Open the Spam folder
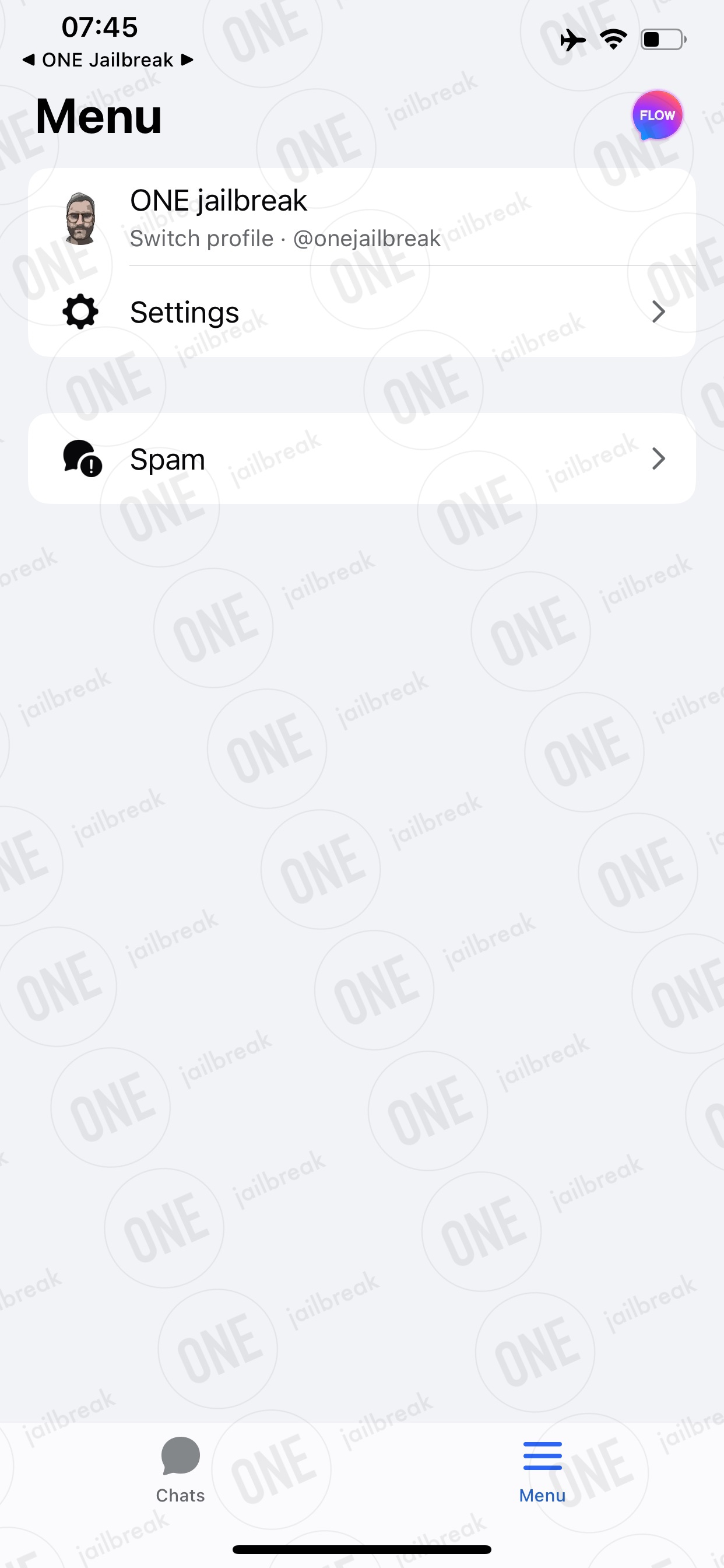This screenshot has height=1568, width=724. [362, 459]
